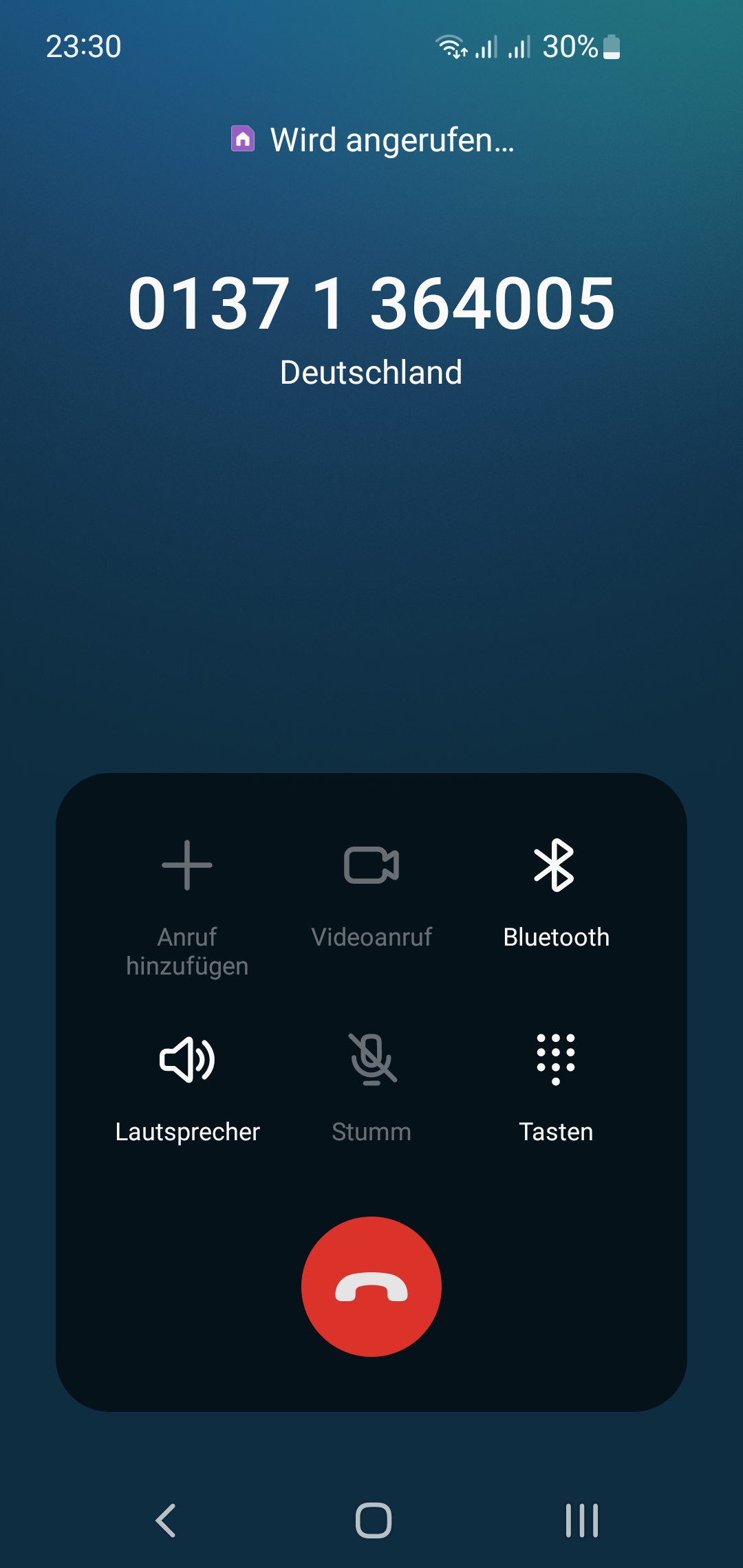This screenshot has width=743, height=1568.
Task: End the outgoing call
Action: (x=371, y=1286)
